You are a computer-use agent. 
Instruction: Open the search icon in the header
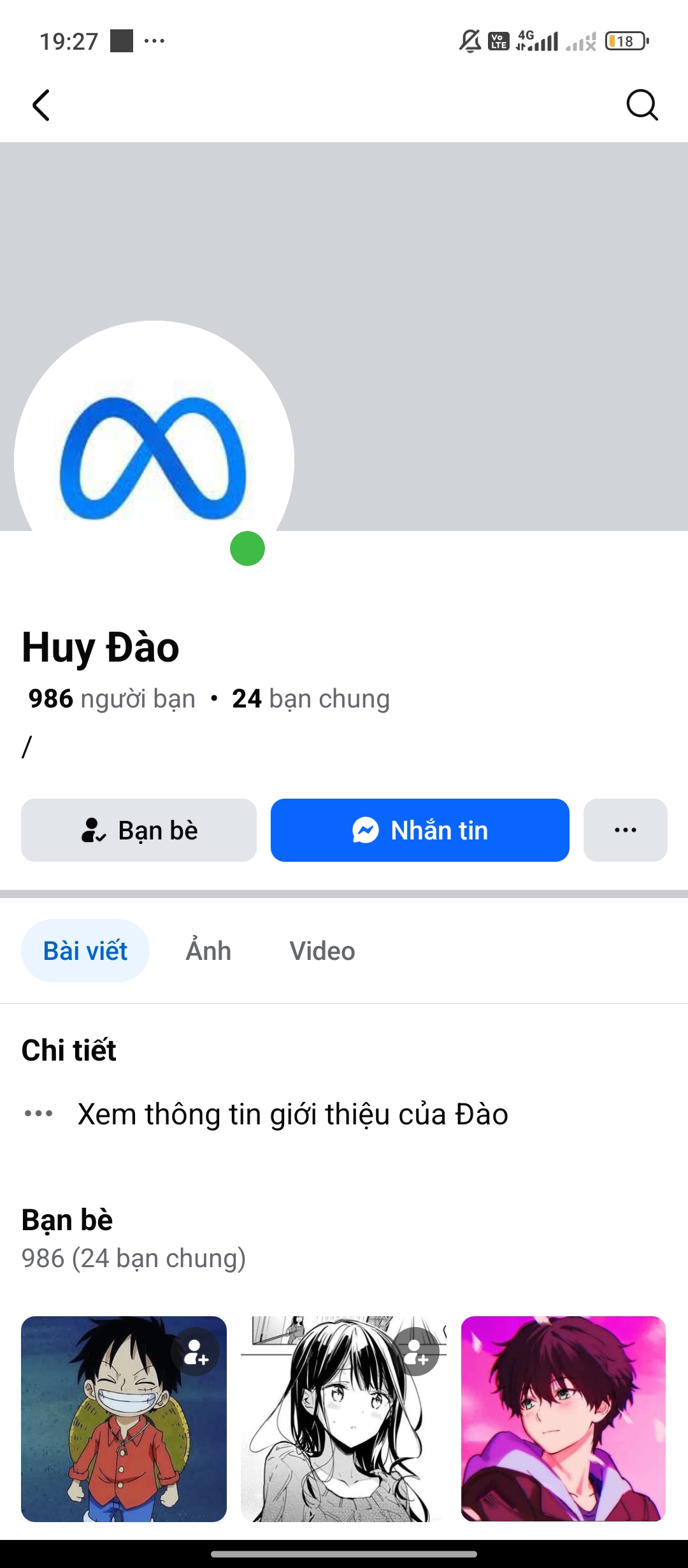pos(641,105)
